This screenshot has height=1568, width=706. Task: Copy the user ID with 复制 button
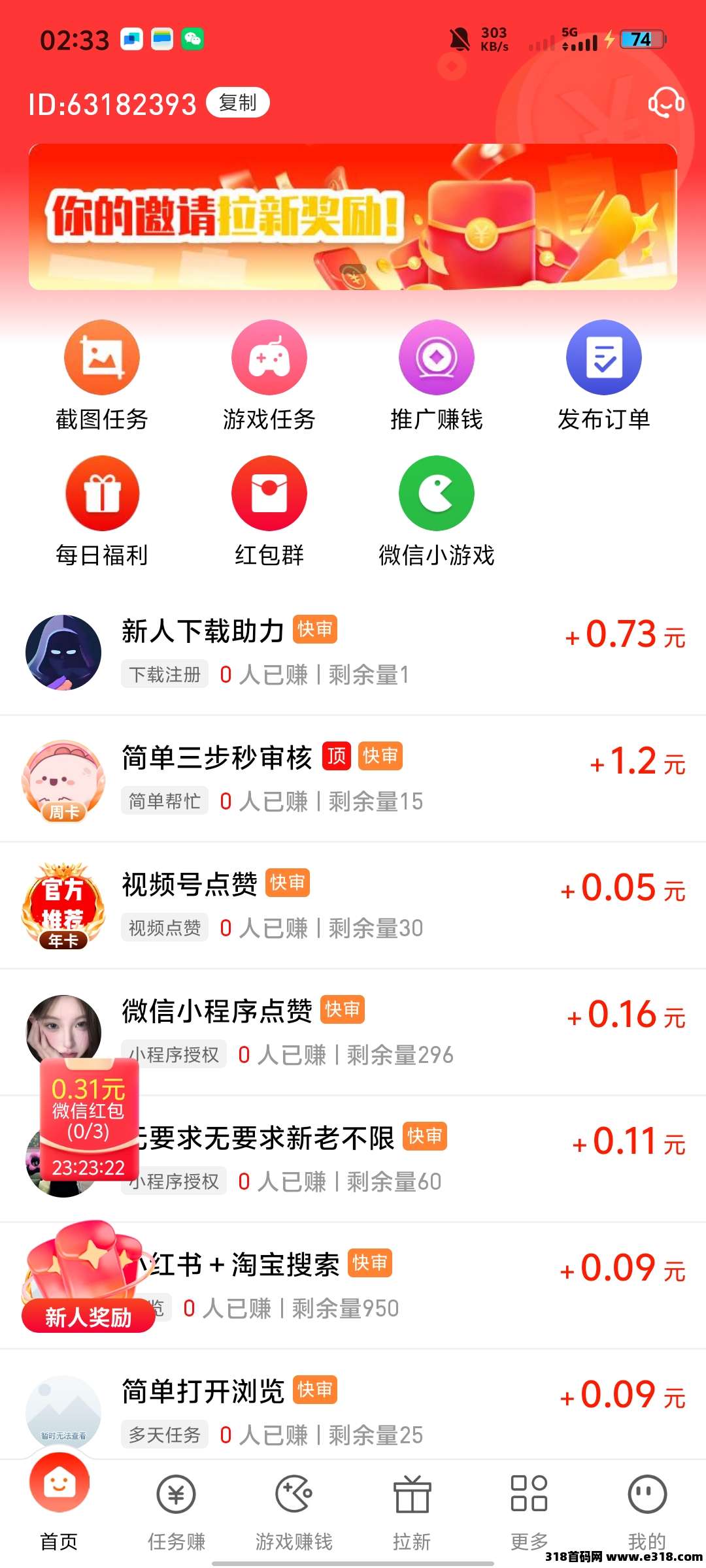tap(237, 103)
